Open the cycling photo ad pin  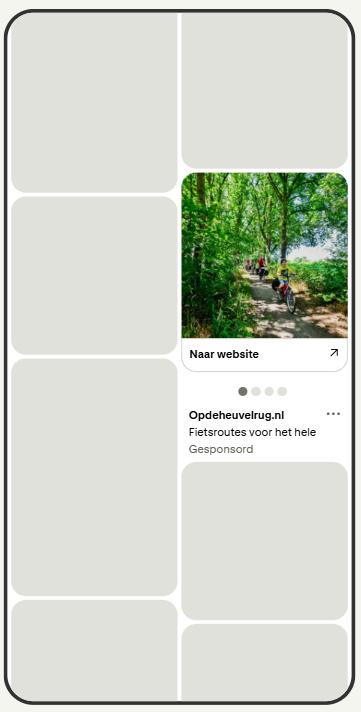(x=264, y=255)
